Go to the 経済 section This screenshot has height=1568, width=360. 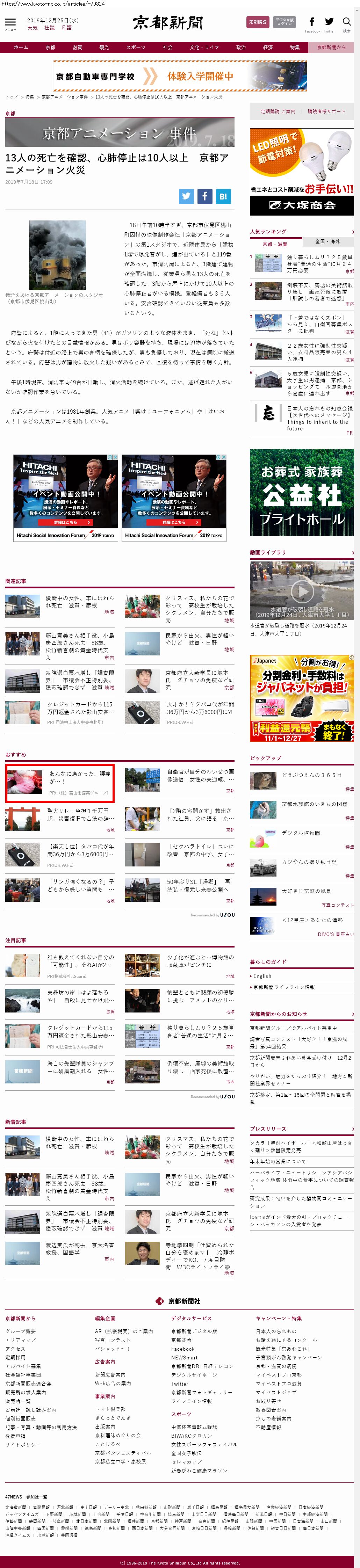point(267,48)
